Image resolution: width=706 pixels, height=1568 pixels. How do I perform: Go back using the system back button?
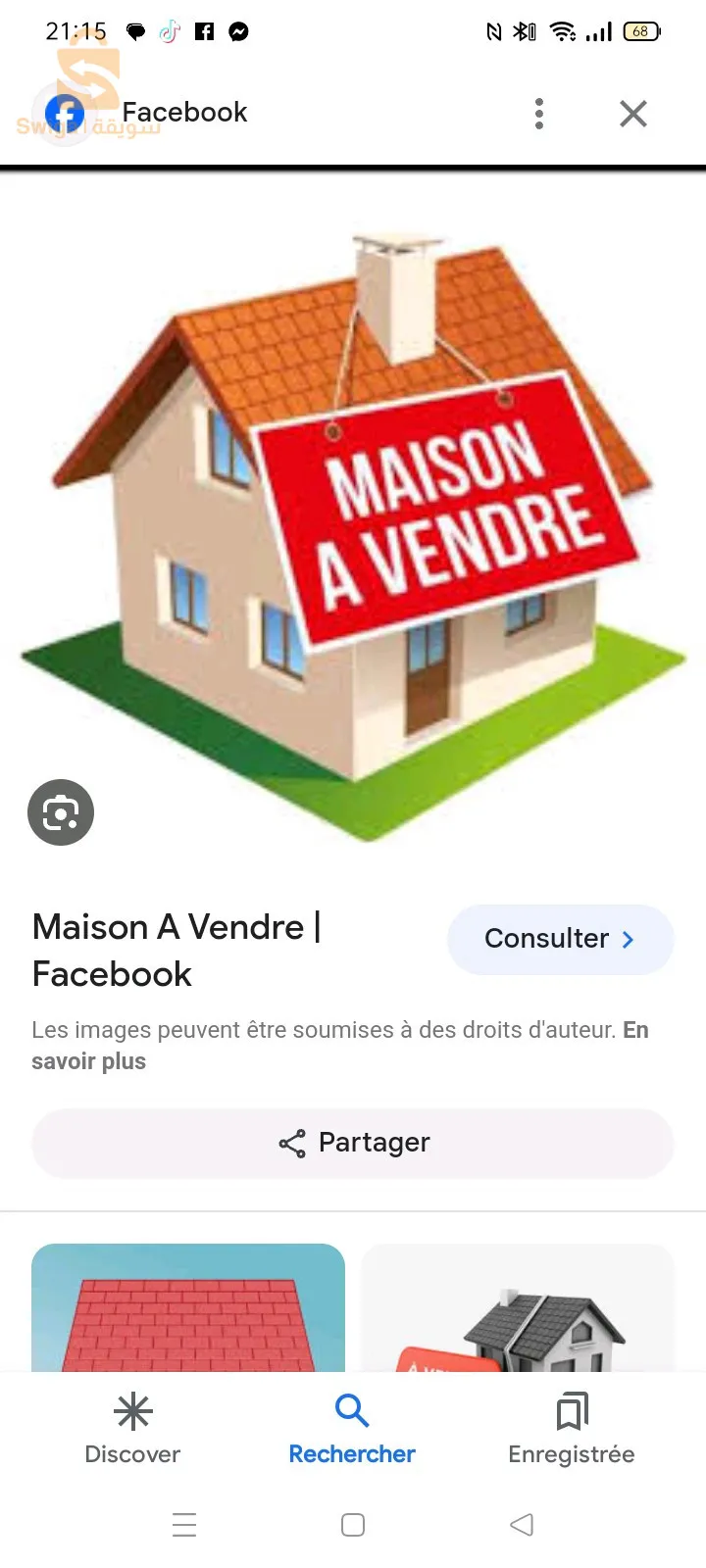(522, 1525)
